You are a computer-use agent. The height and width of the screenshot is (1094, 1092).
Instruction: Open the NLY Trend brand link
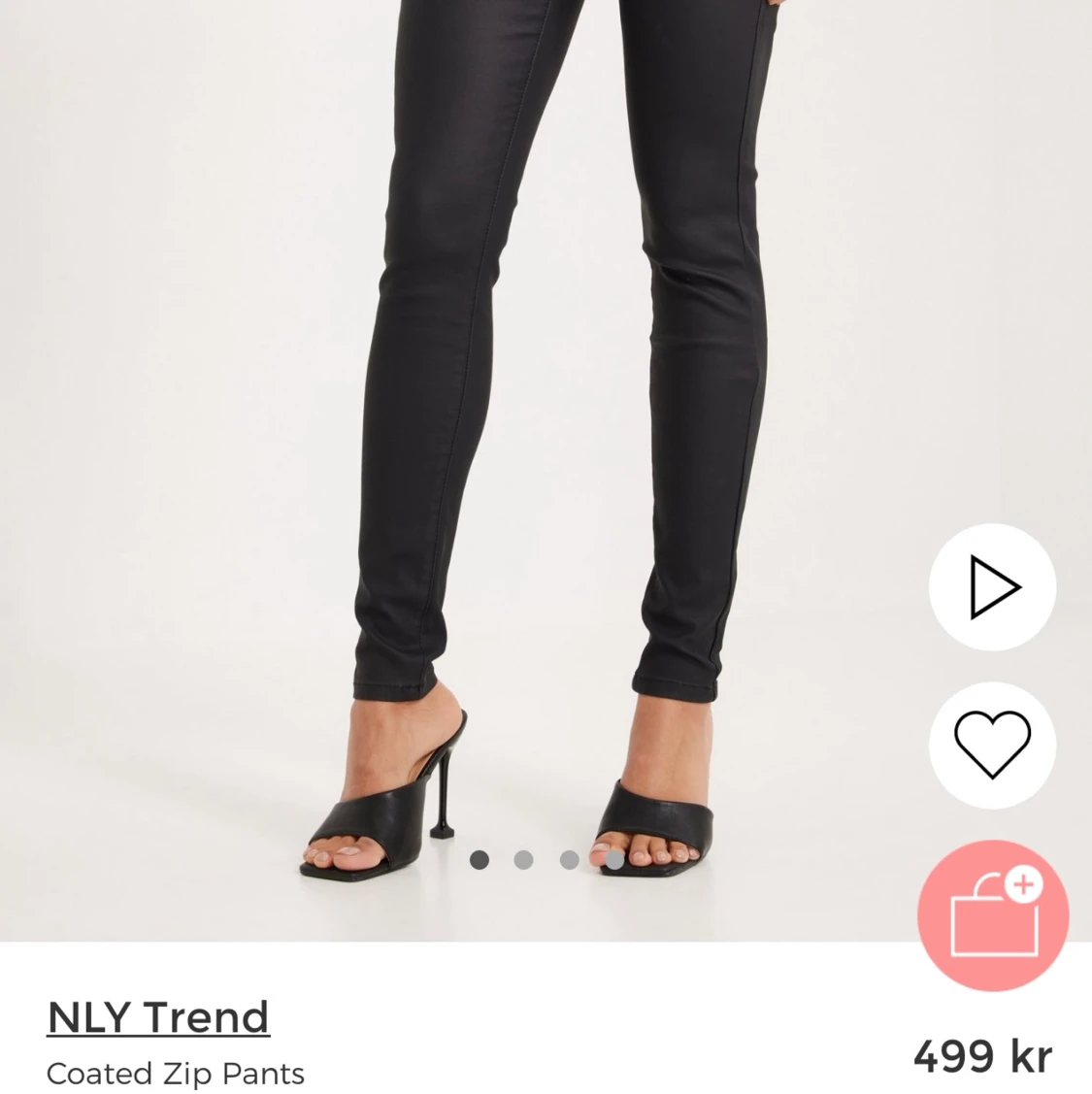[x=158, y=1017]
